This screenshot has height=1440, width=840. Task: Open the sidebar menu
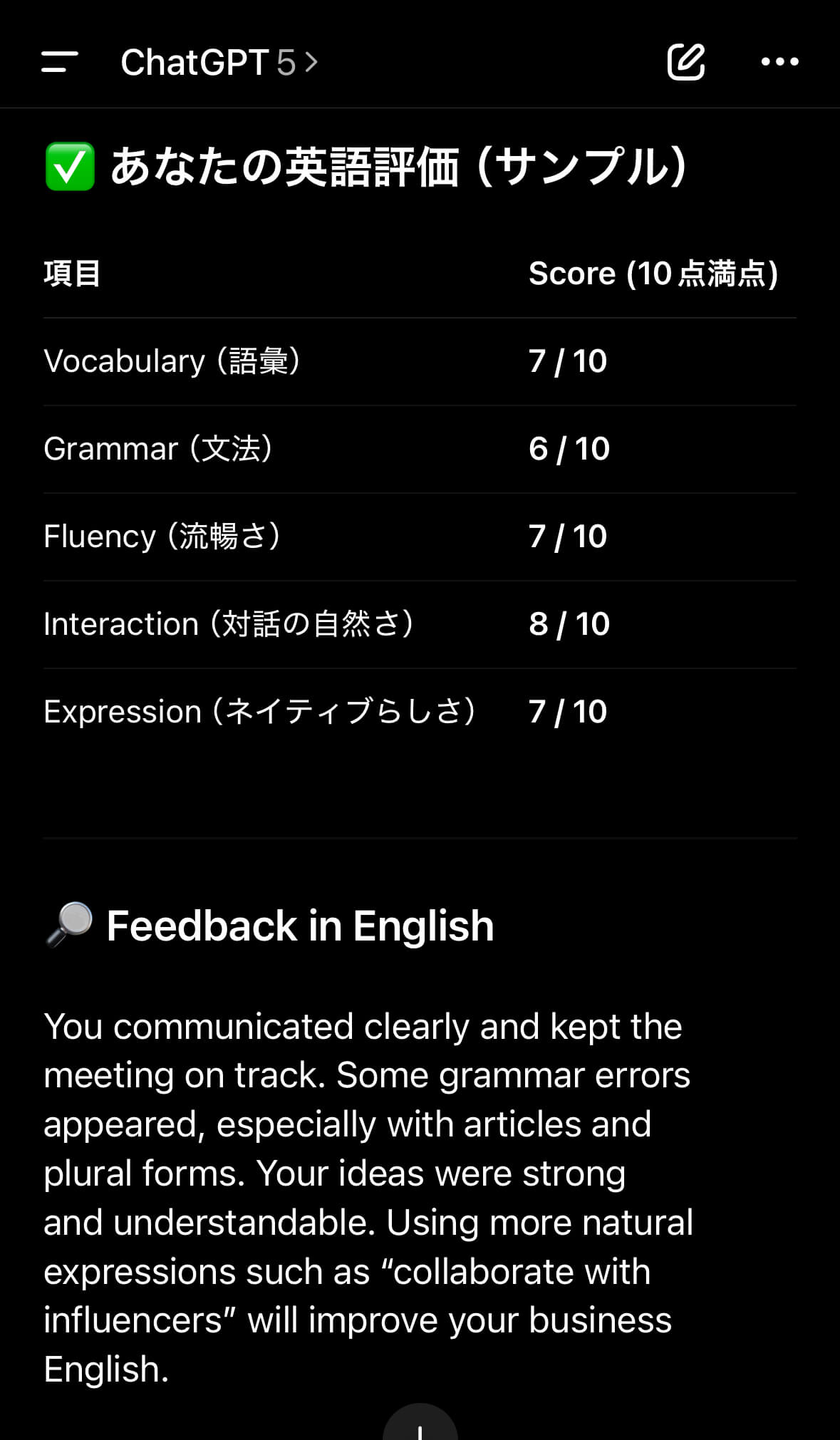tap(59, 62)
